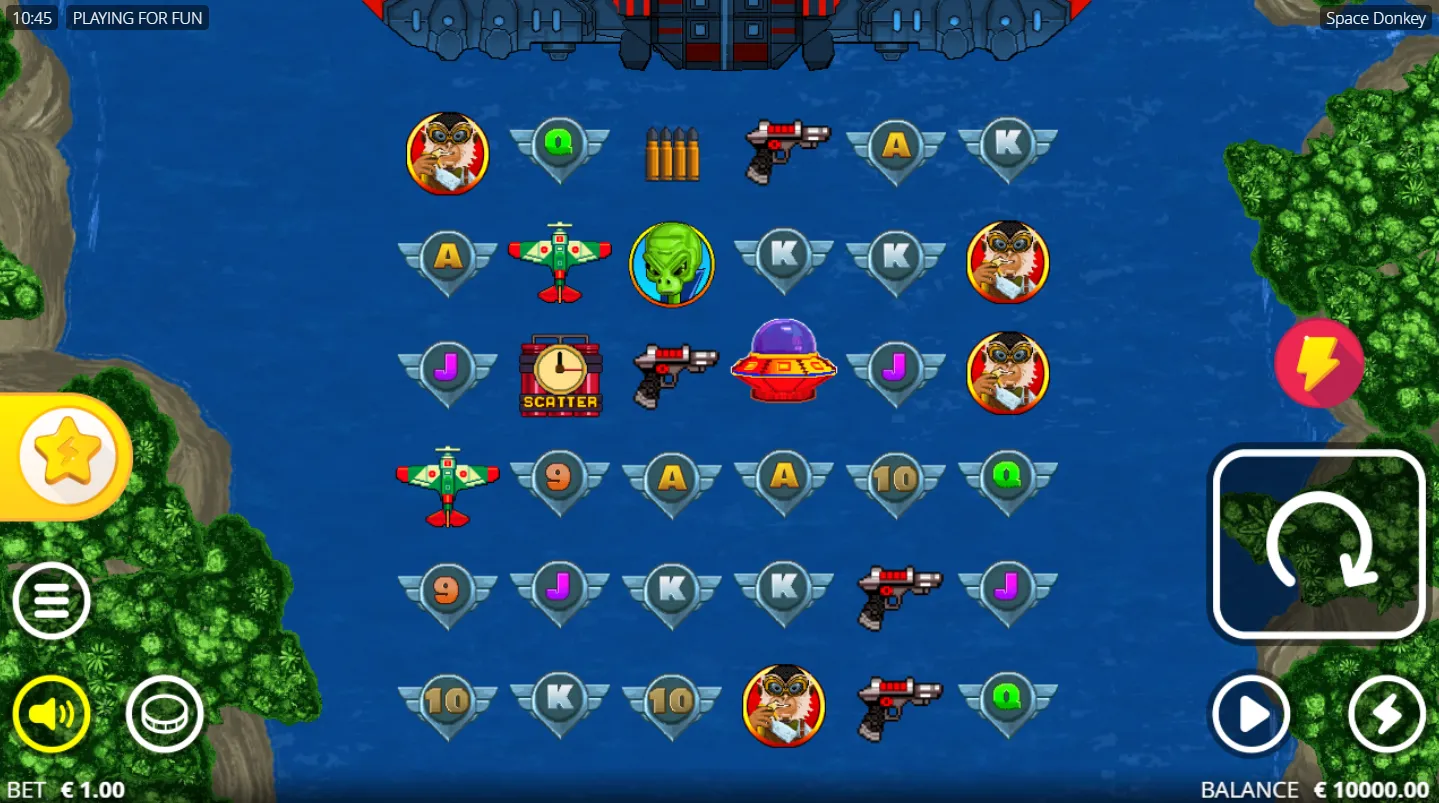Spin the reels with the big button
The image size is (1439, 803).
point(1318,544)
